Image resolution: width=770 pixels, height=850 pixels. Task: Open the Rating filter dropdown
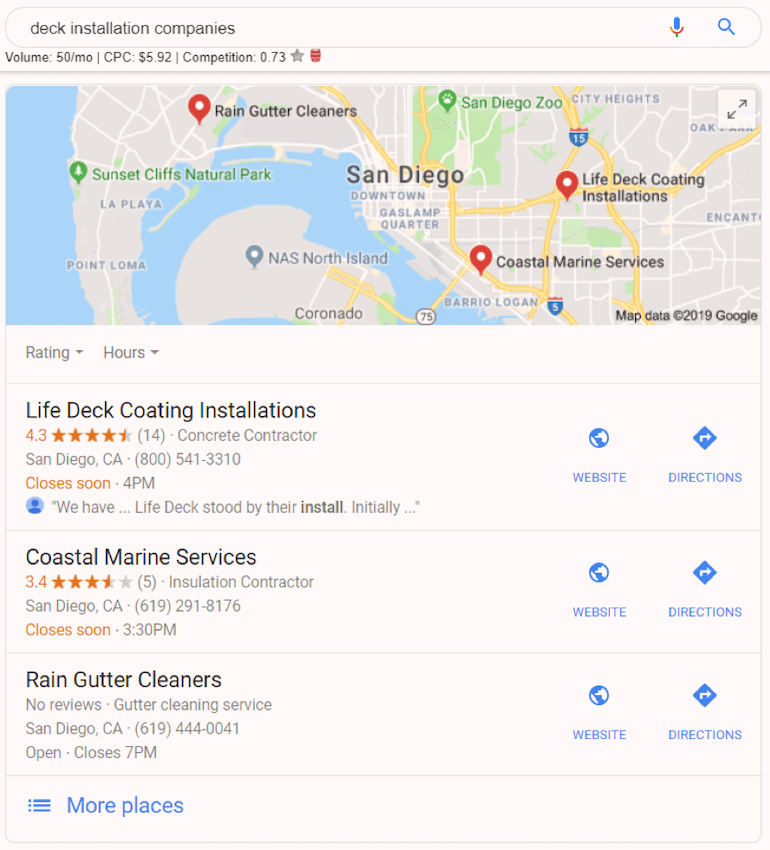[54, 352]
